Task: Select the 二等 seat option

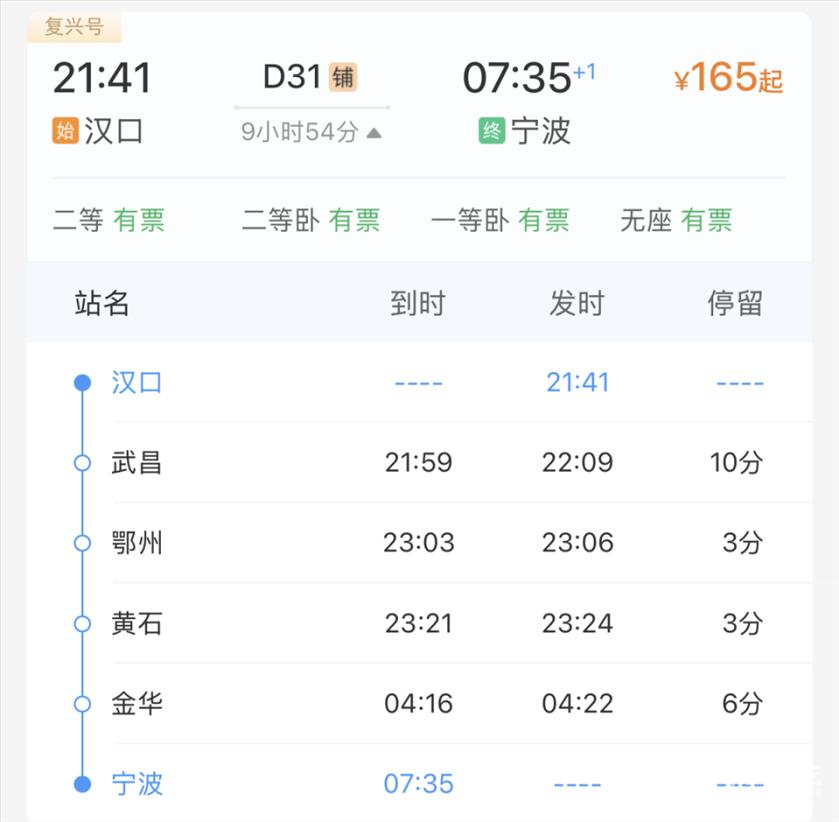Action: [109, 220]
